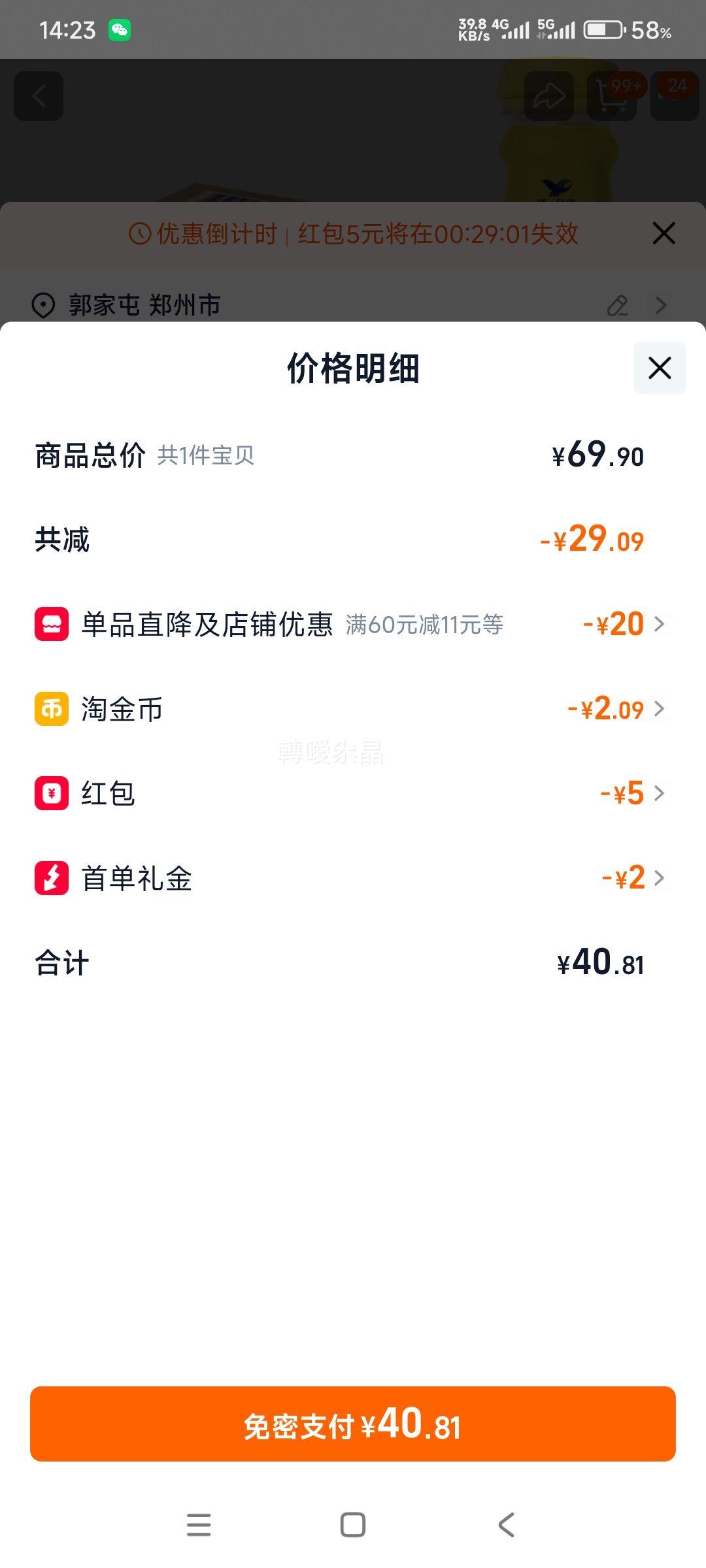The image size is (706, 1568).
Task: Dismiss the red packet countdown banner
Action: [x=664, y=233]
